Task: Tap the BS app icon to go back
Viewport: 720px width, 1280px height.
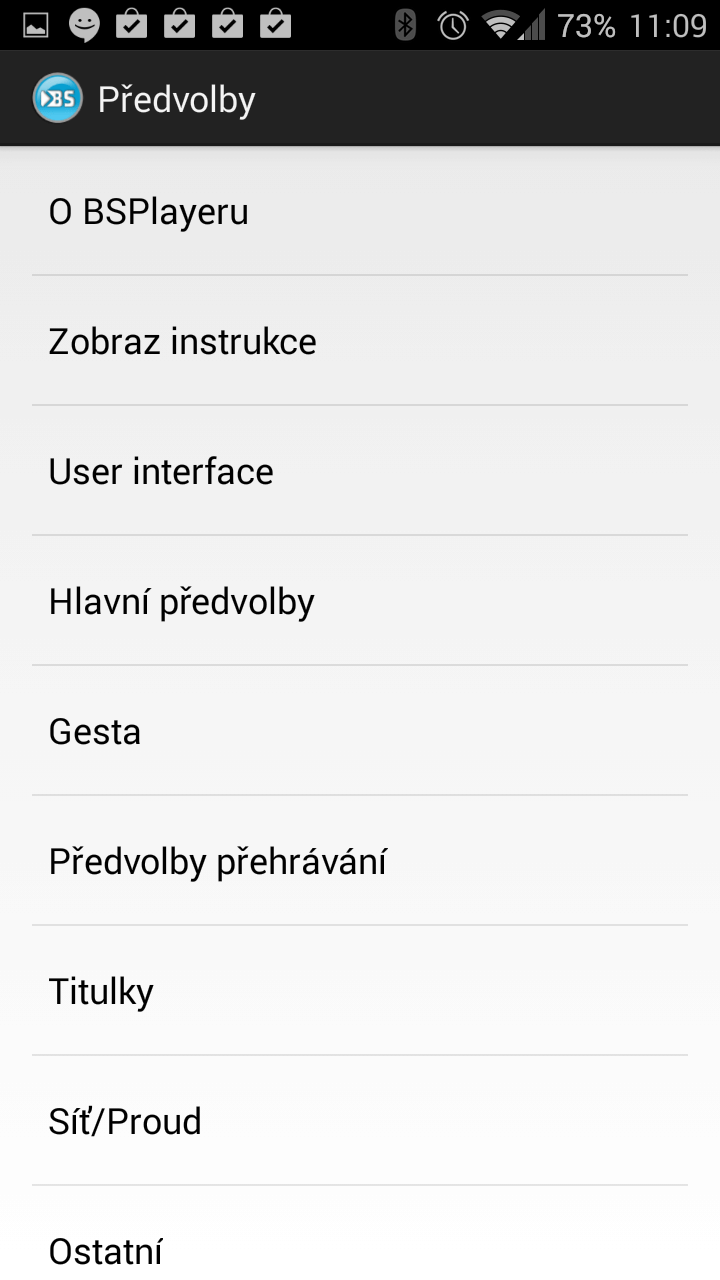Action: 57,99
